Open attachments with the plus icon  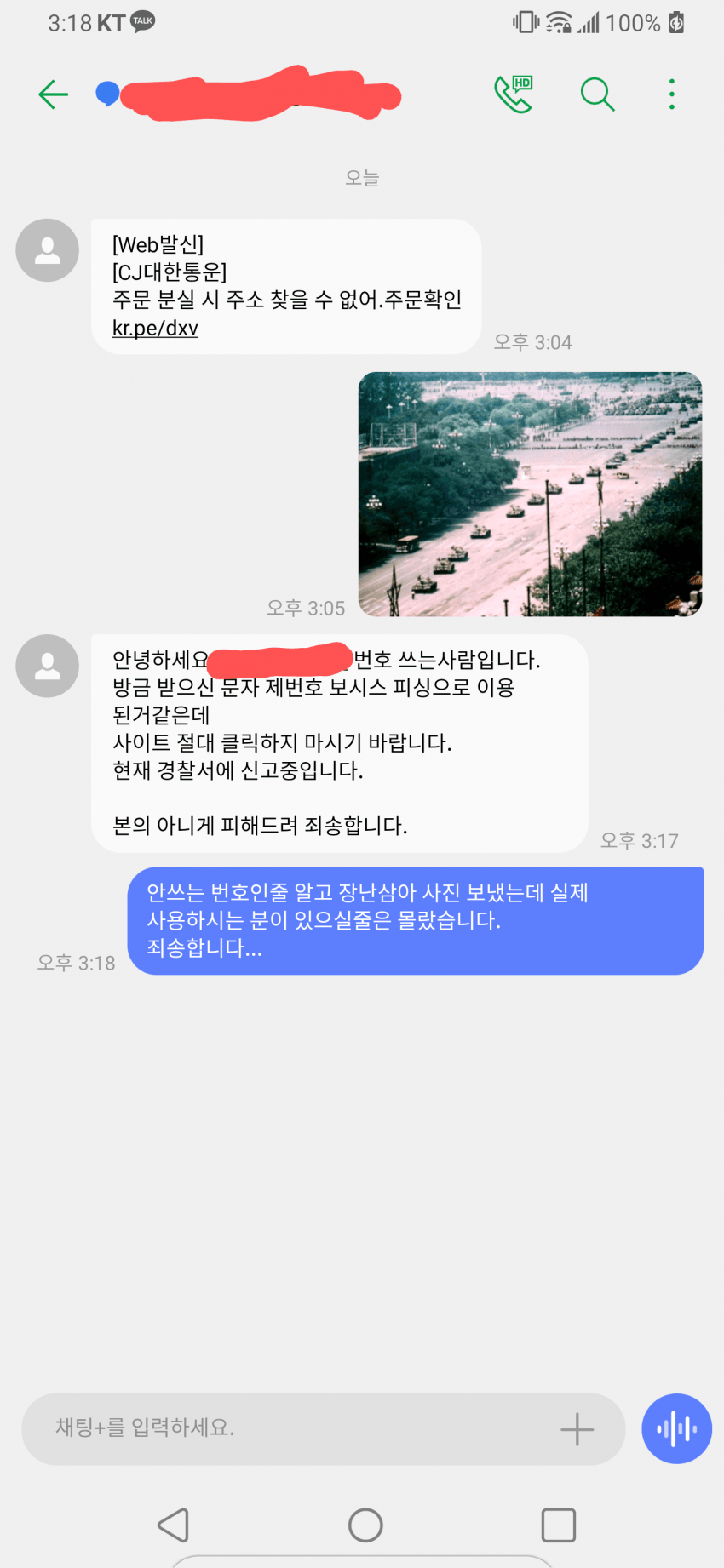tap(578, 1429)
